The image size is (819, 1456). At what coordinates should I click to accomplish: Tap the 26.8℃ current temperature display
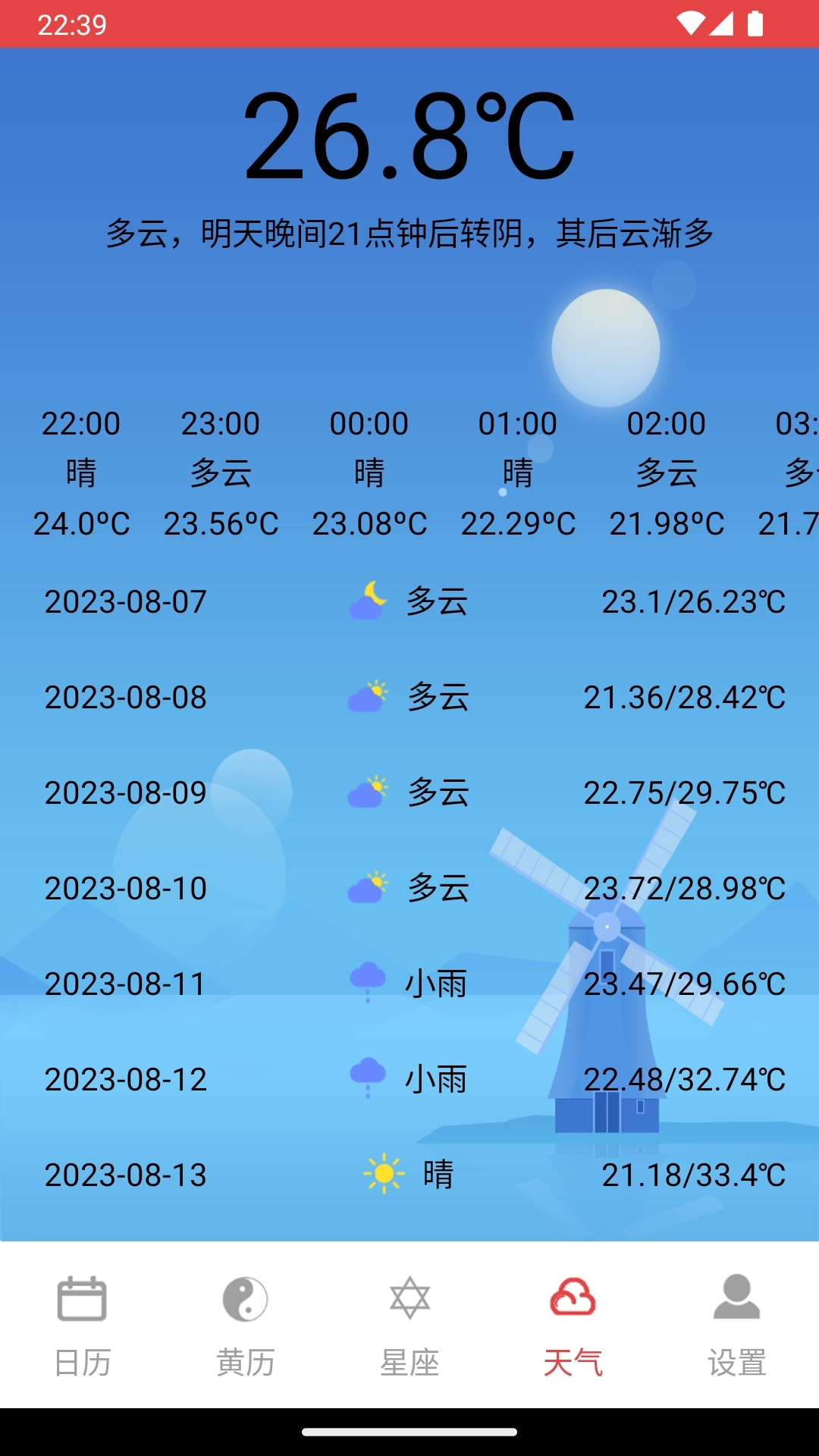pyautogui.click(x=409, y=136)
